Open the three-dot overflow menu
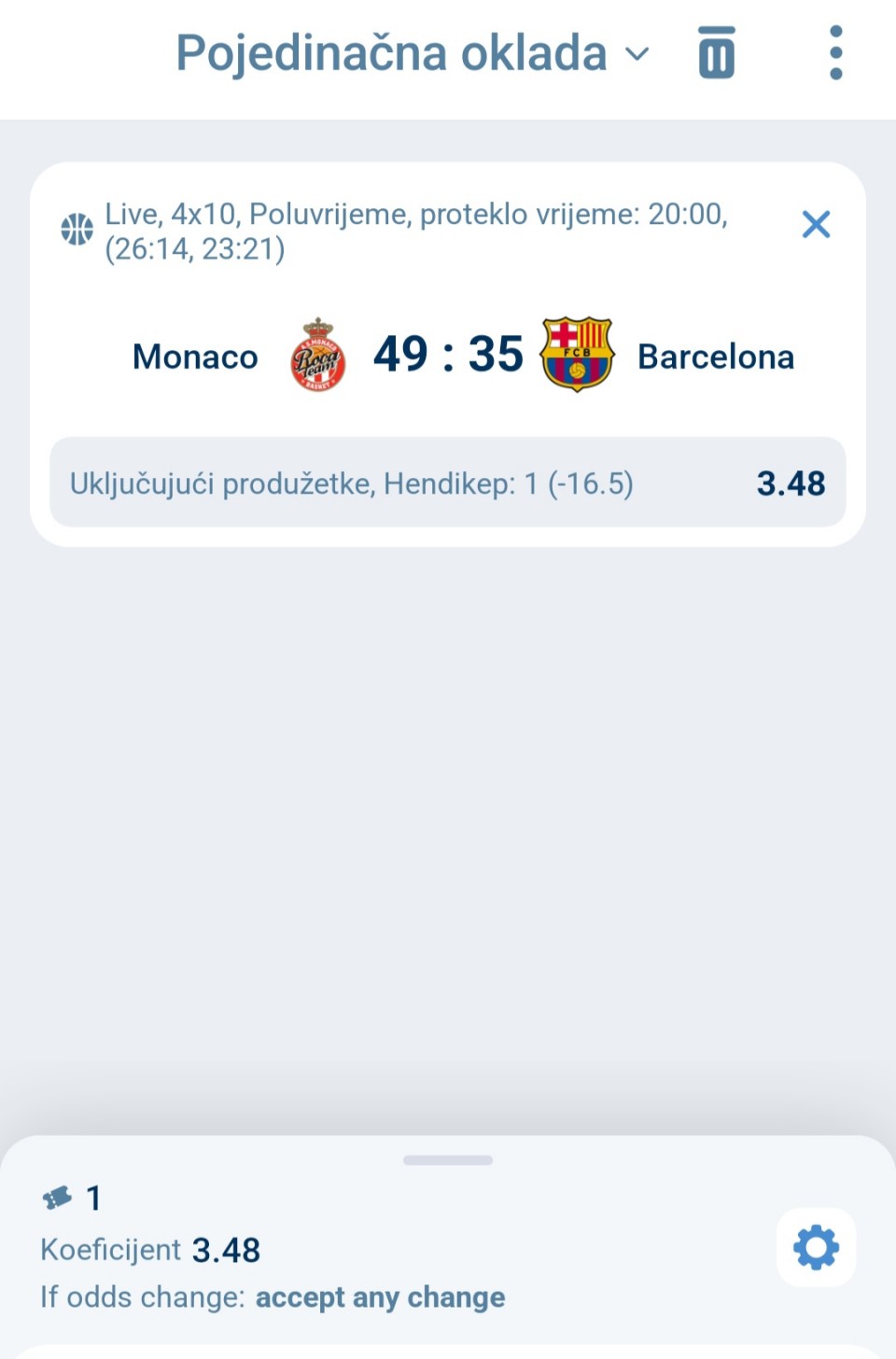Viewport: 896px width, 1359px height. coord(835,53)
